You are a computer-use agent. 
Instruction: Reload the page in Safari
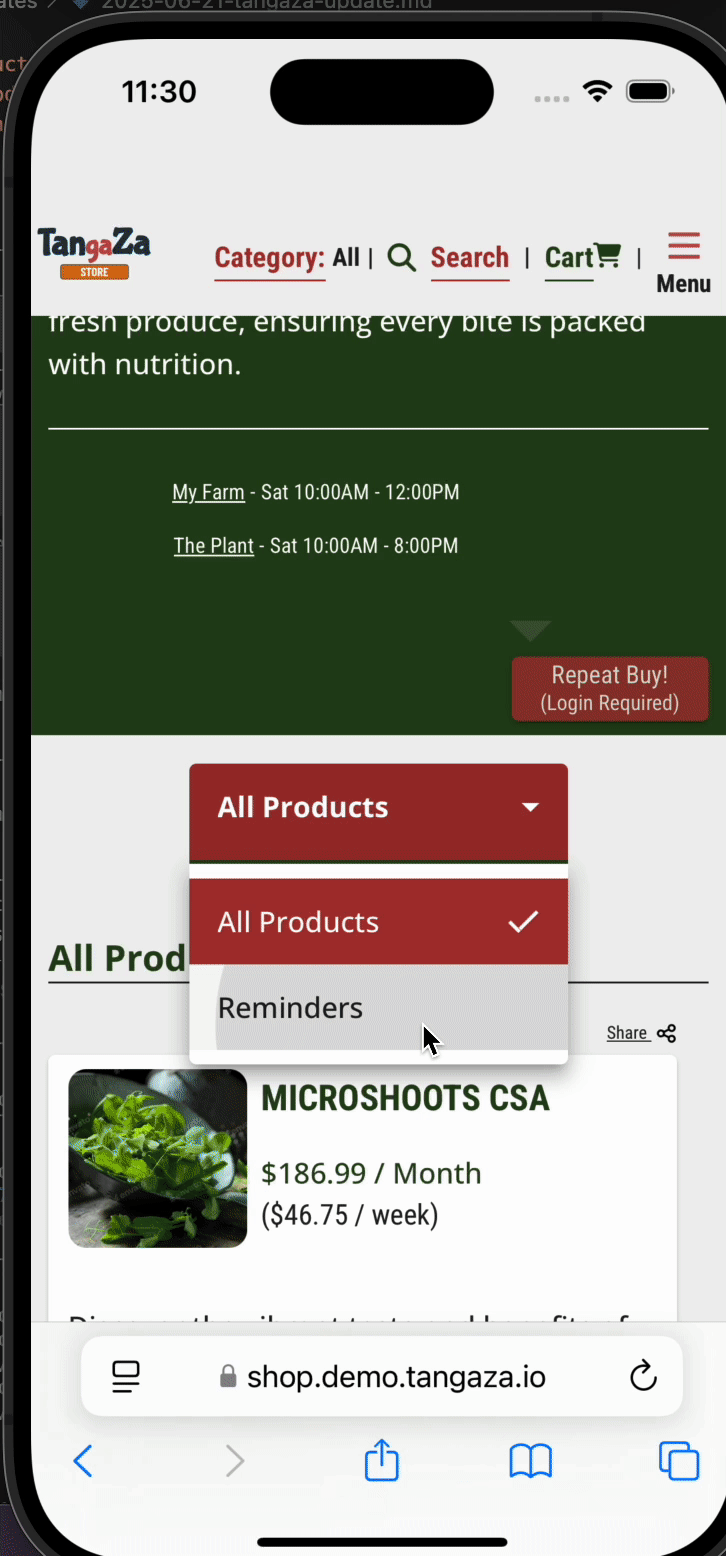click(643, 1376)
